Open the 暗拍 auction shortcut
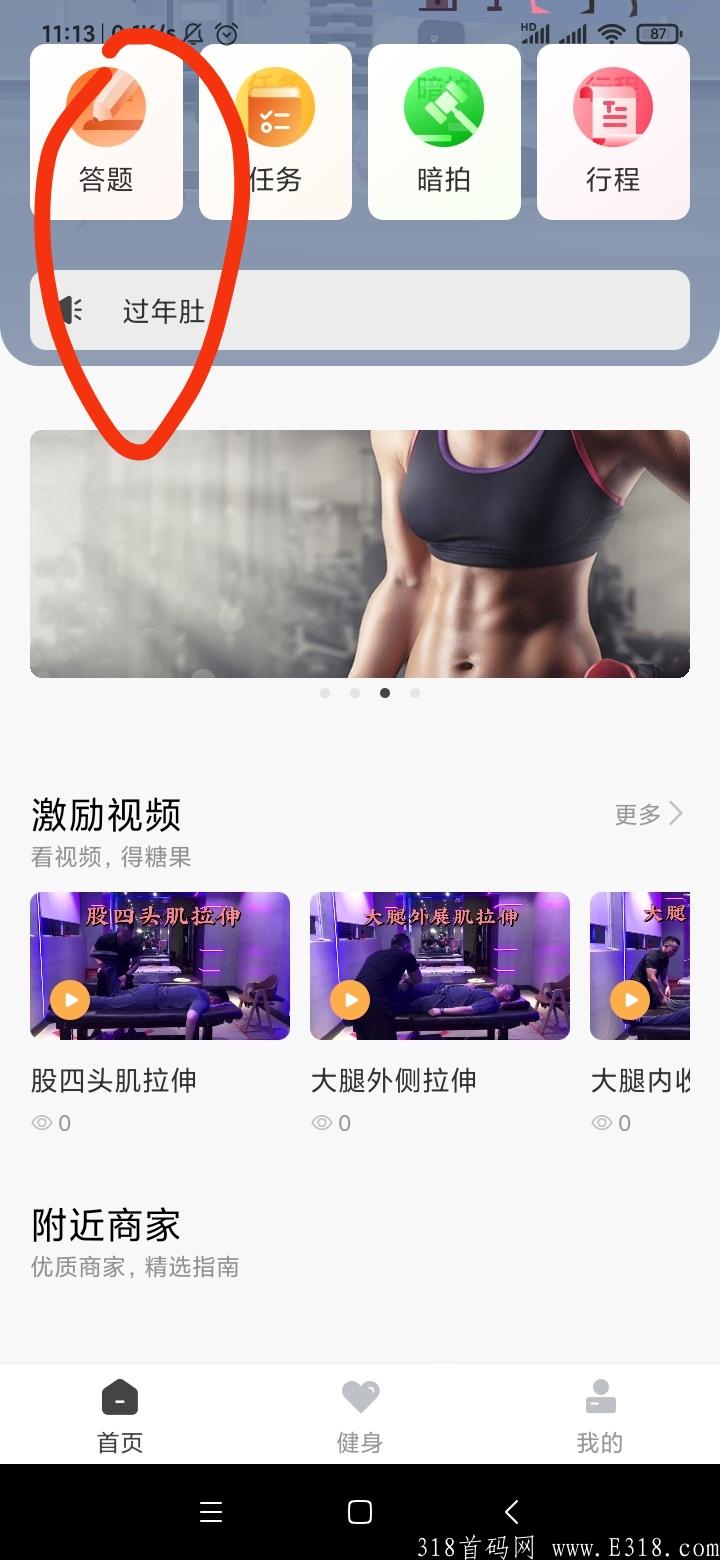This screenshot has height=1560, width=720. [x=444, y=132]
